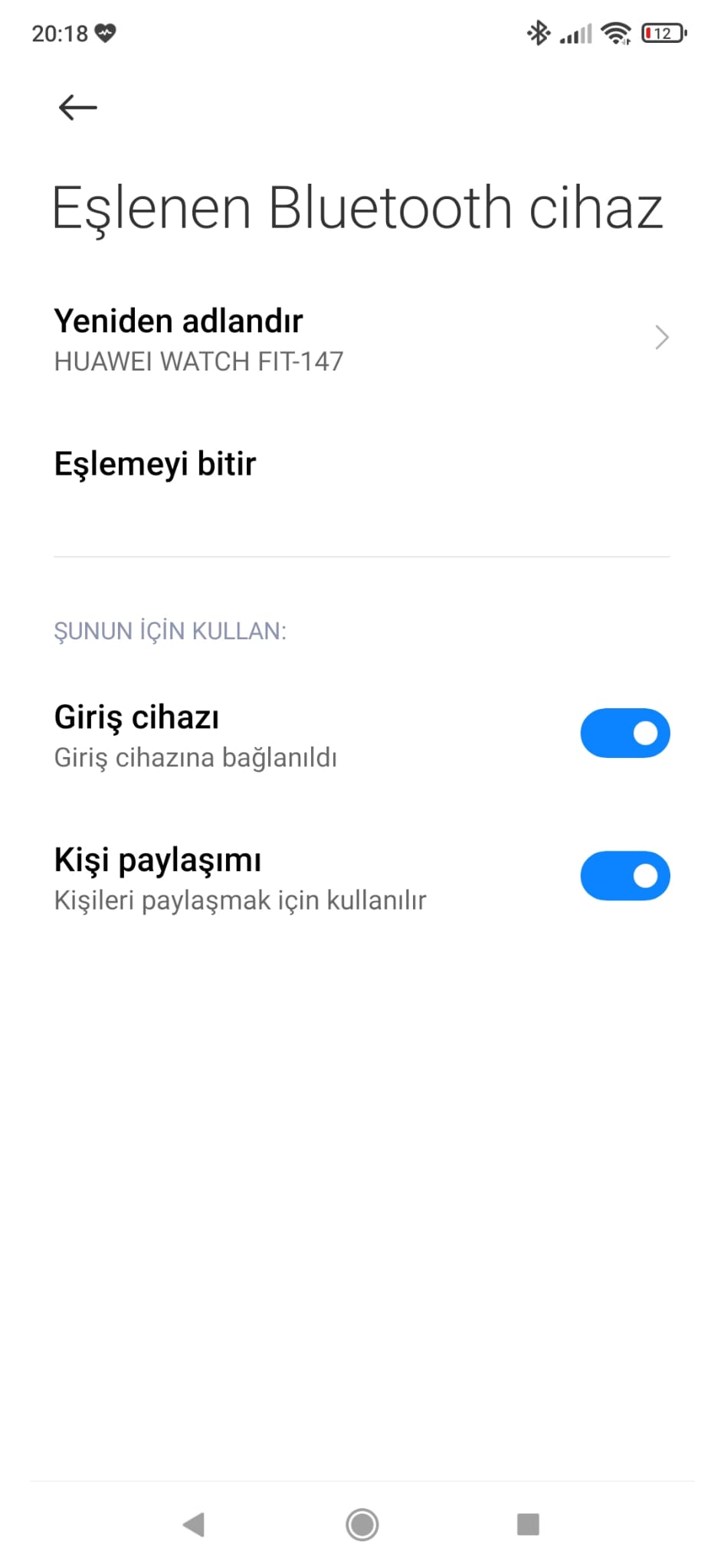Open Yeniden adlandır to rename the device
The image size is (724, 1568).
point(362,338)
